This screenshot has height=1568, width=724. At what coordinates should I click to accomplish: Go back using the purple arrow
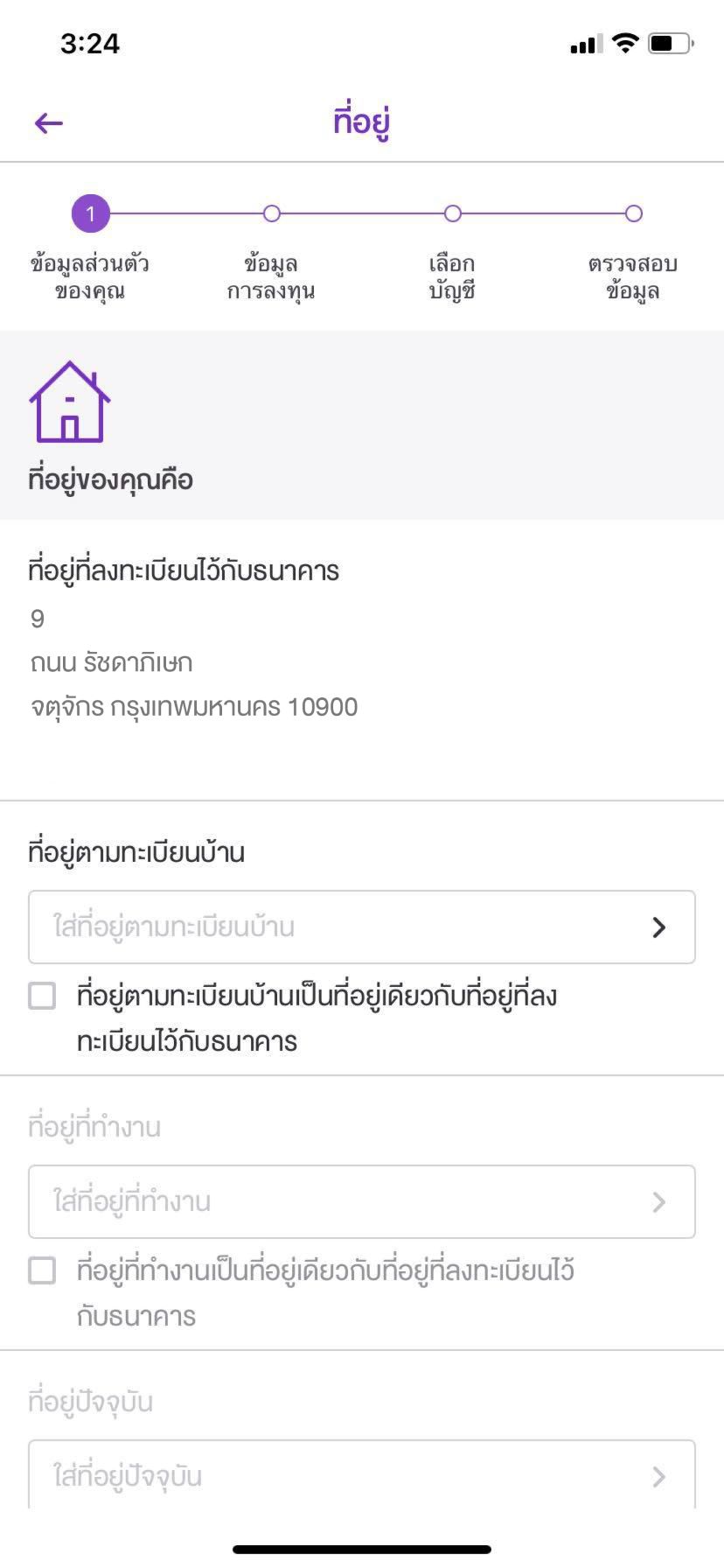point(49,123)
